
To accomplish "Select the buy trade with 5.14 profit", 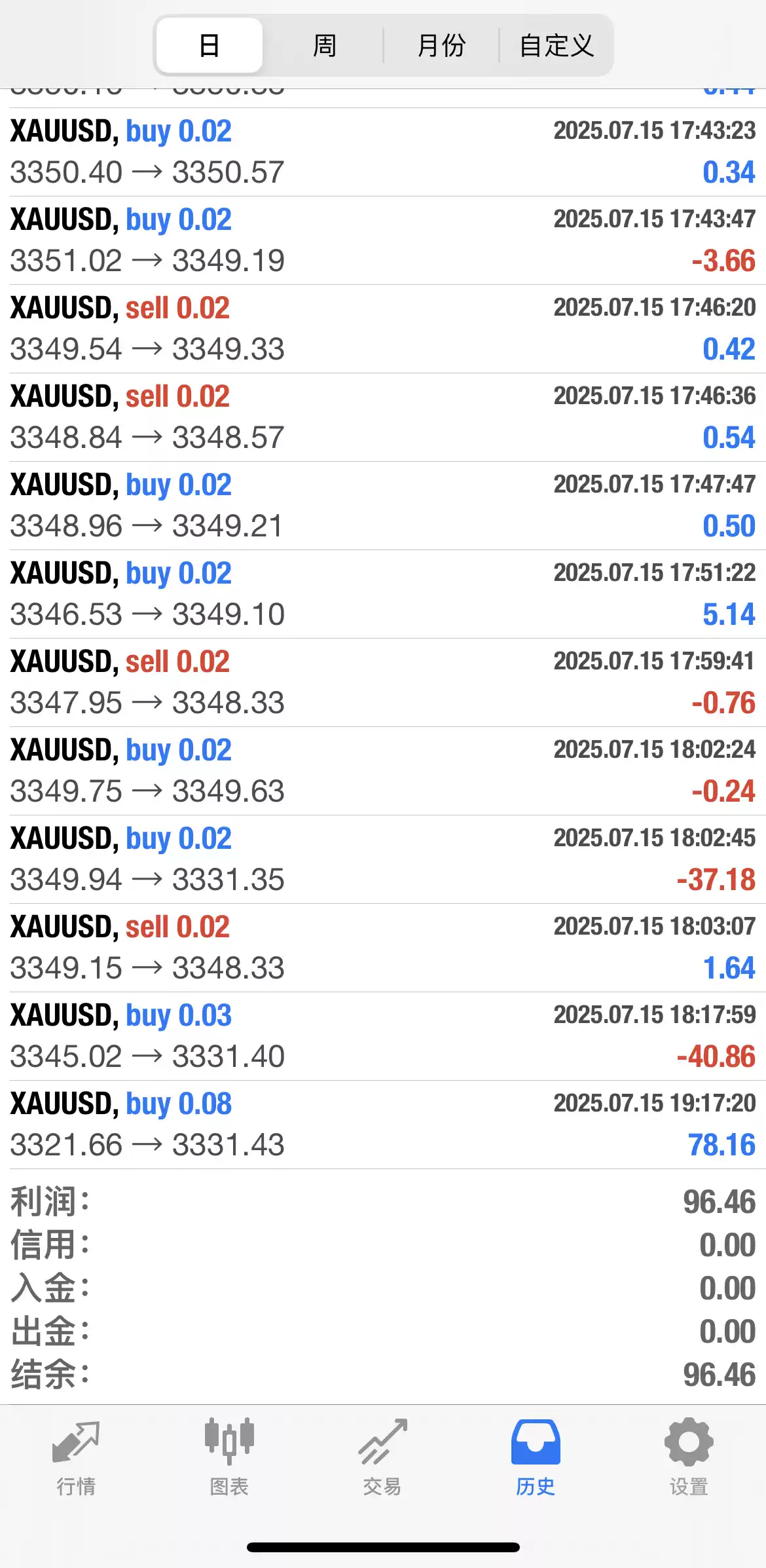I will [383, 594].
